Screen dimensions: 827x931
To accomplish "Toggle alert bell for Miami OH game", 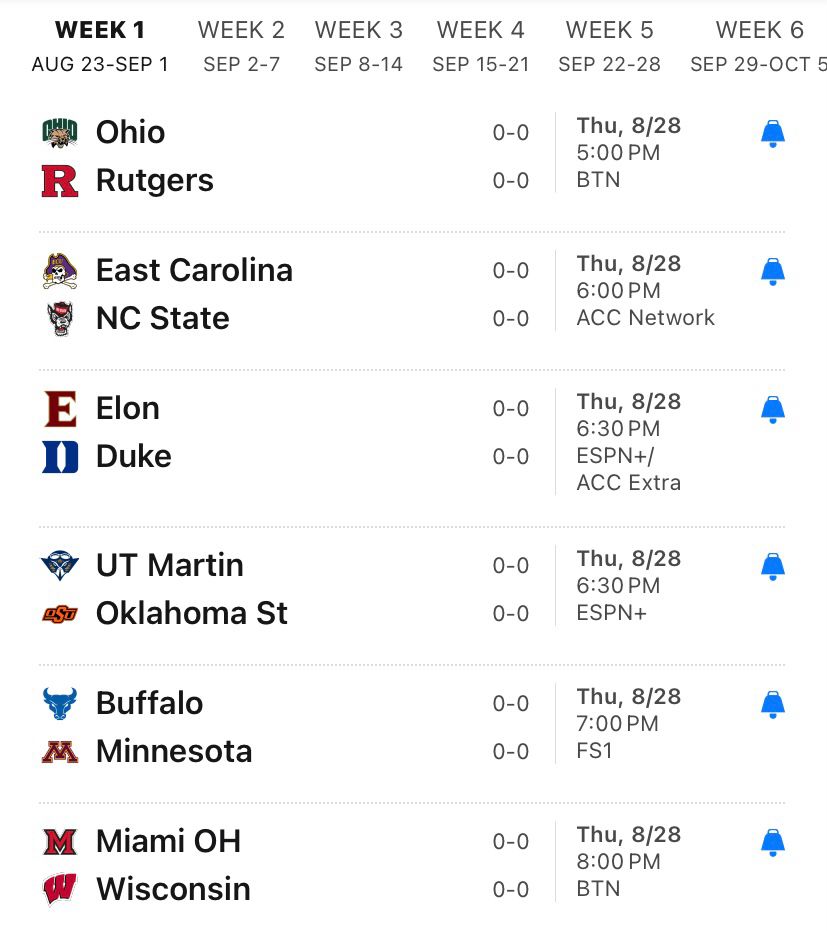I will pyautogui.click(x=773, y=843).
